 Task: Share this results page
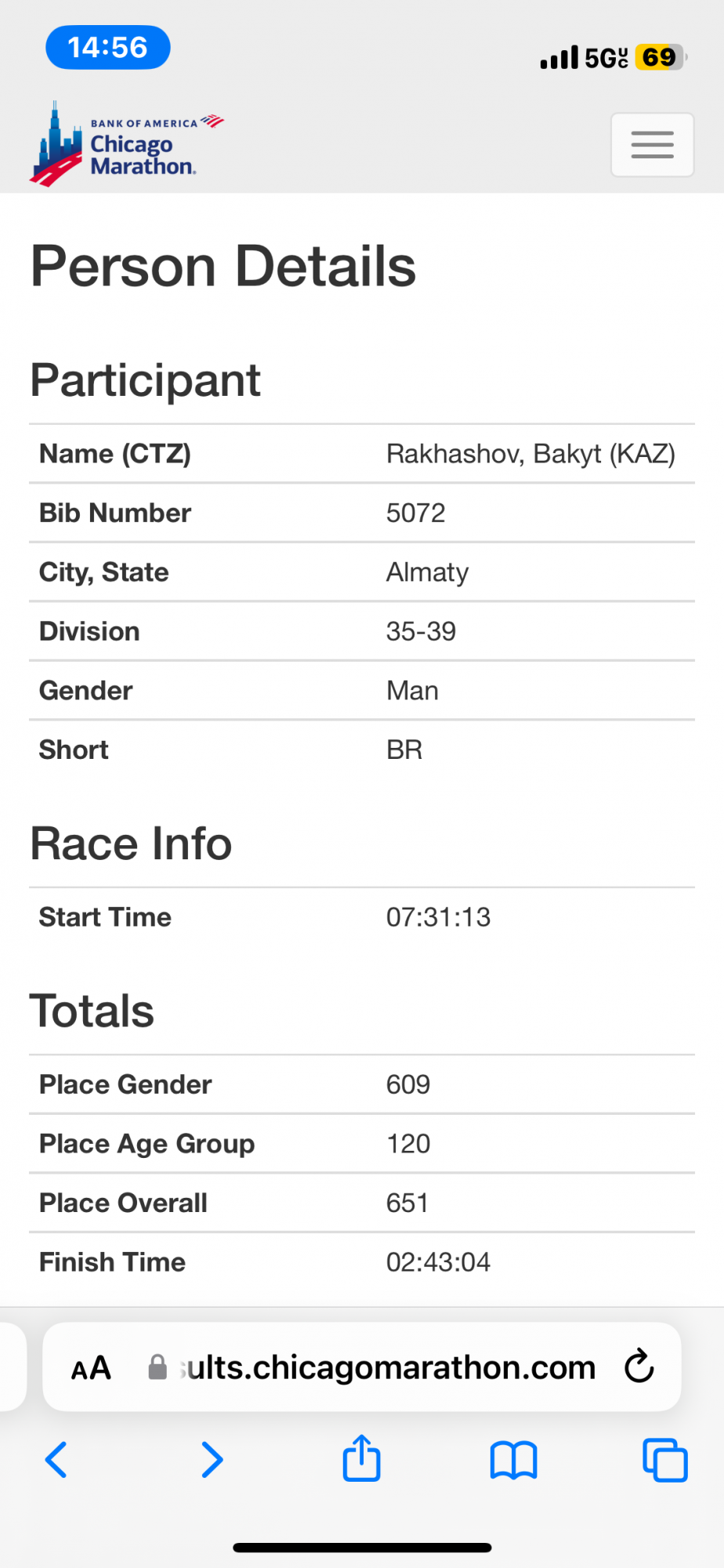[361, 1458]
